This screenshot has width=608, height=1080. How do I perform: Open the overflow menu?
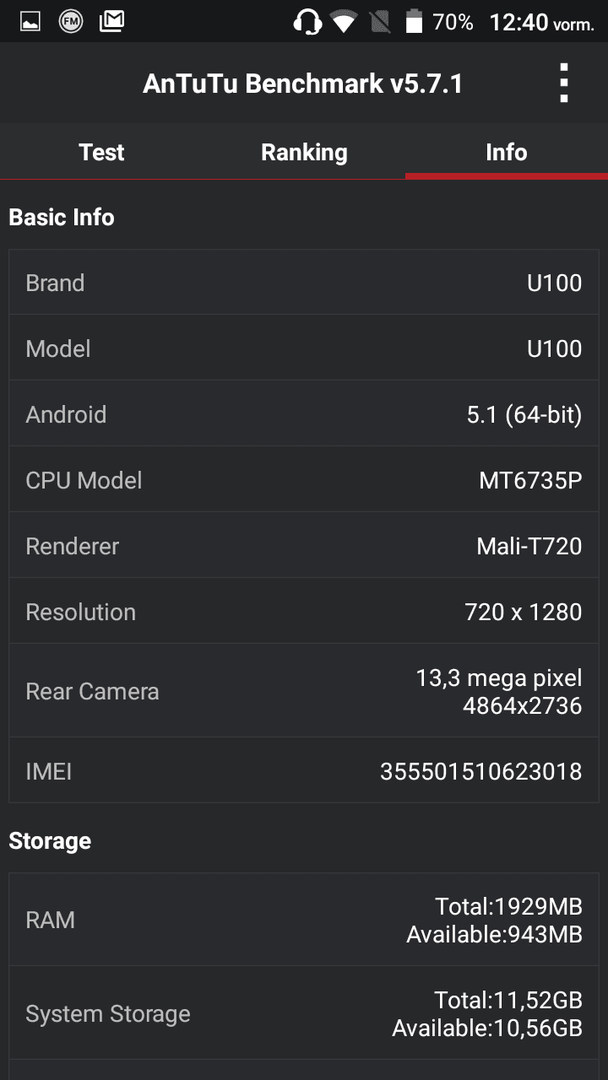[x=564, y=83]
